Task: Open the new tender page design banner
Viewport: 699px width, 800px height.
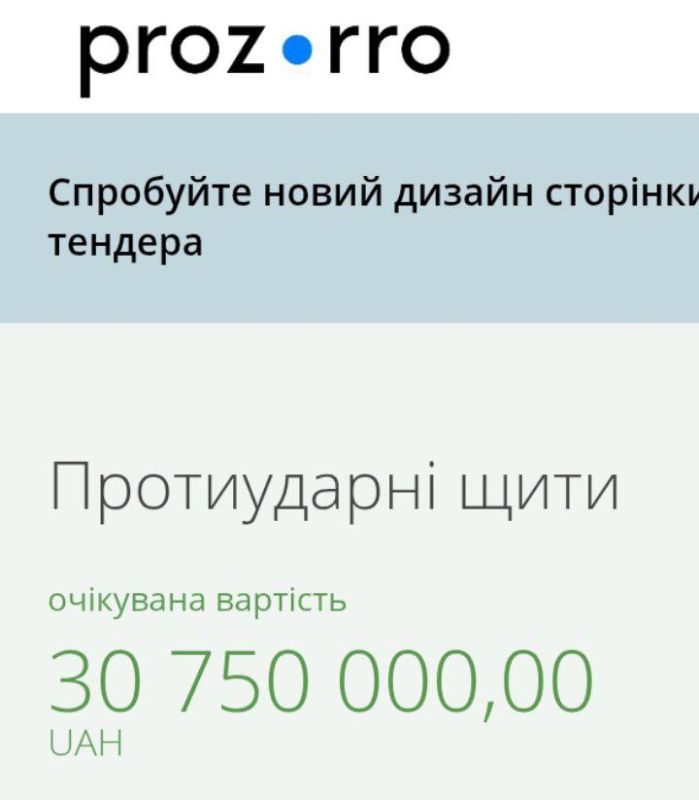Action: (372, 217)
